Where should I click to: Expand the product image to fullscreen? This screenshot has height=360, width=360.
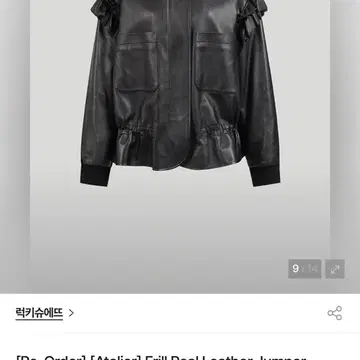coord(335,269)
